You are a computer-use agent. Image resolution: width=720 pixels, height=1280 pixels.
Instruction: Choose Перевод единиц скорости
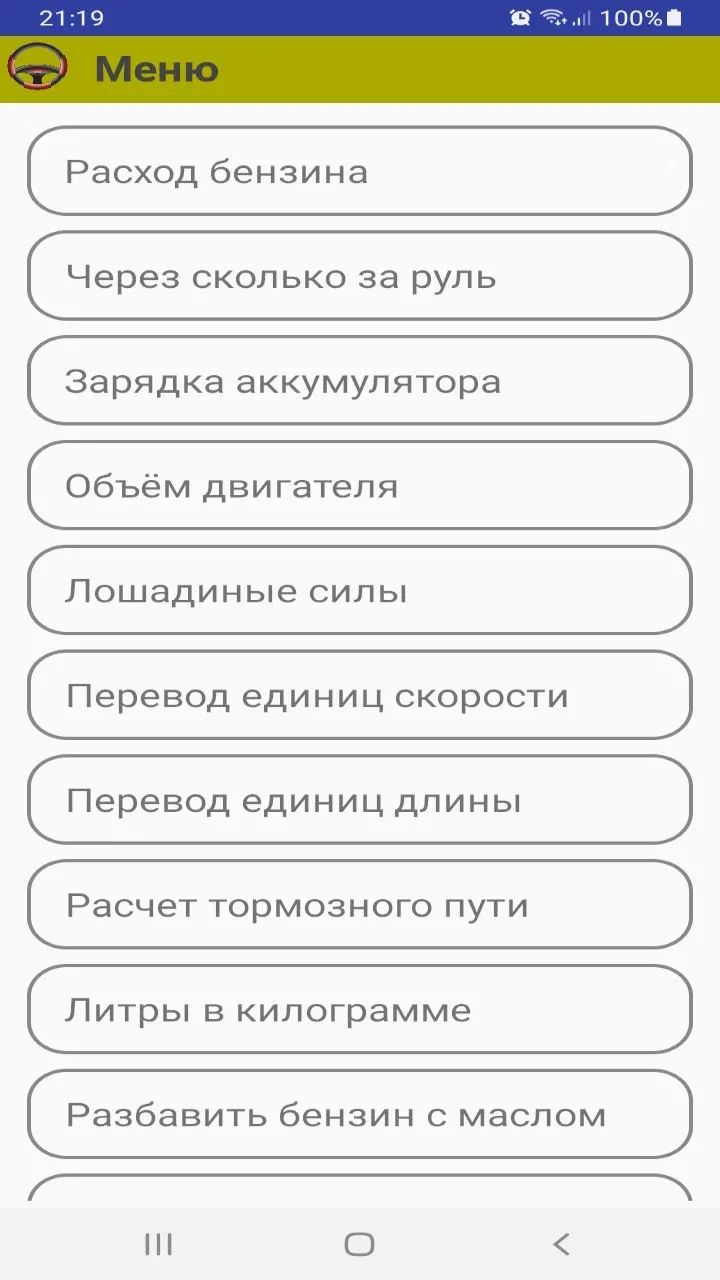pyautogui.click(x=359, y=695)
